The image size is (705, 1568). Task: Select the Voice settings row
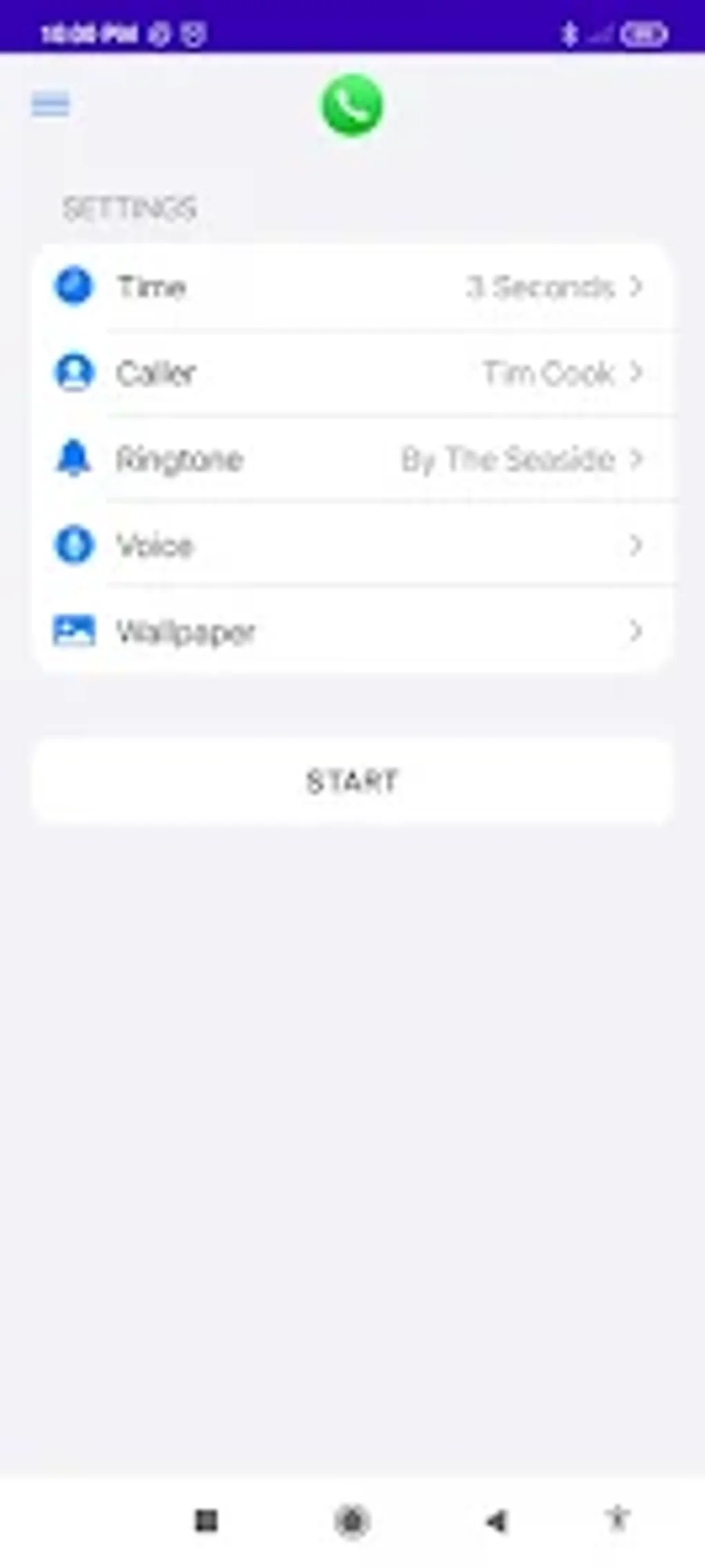(346, 545)
